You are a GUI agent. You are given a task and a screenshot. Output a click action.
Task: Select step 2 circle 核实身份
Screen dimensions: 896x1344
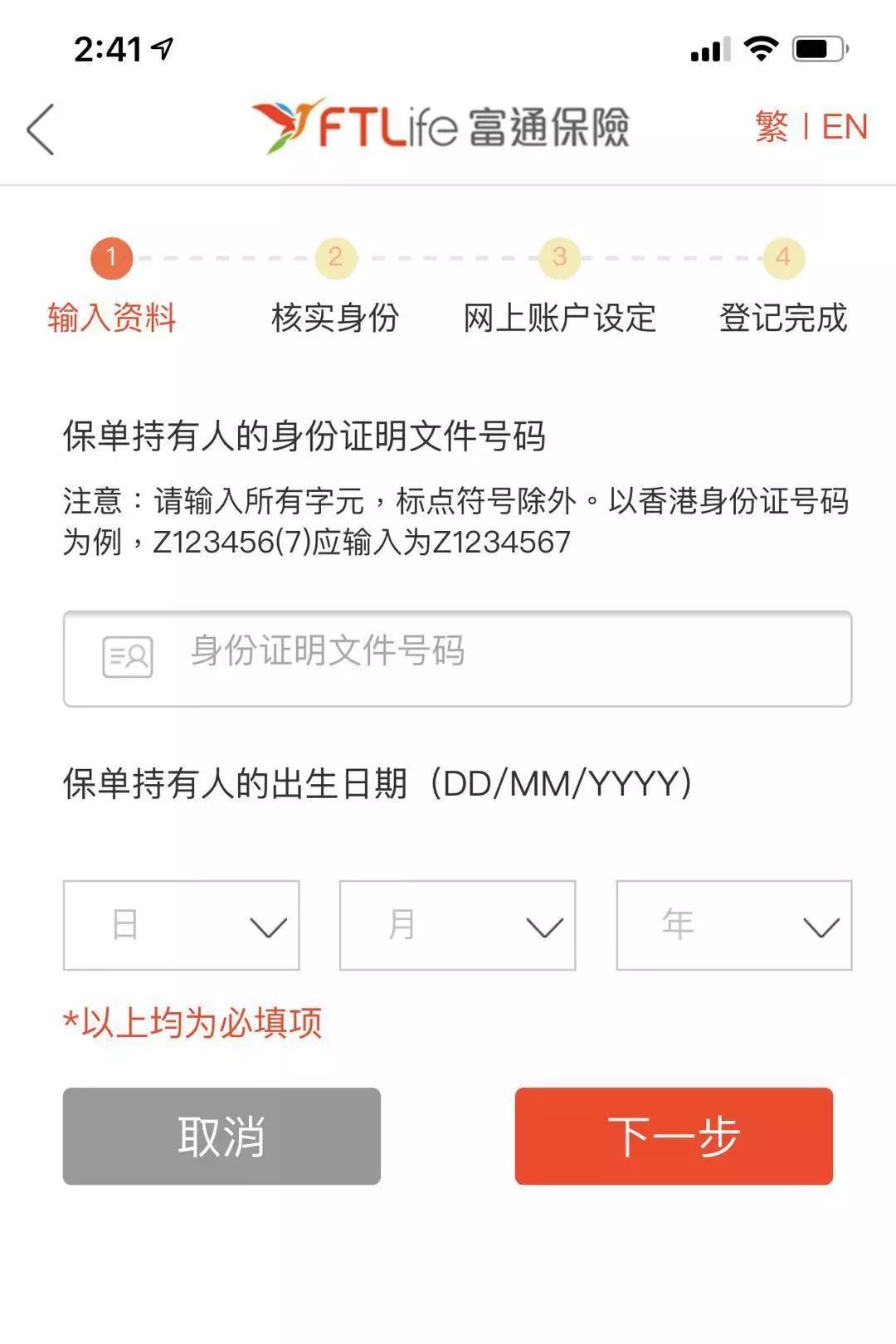(335, 257)
